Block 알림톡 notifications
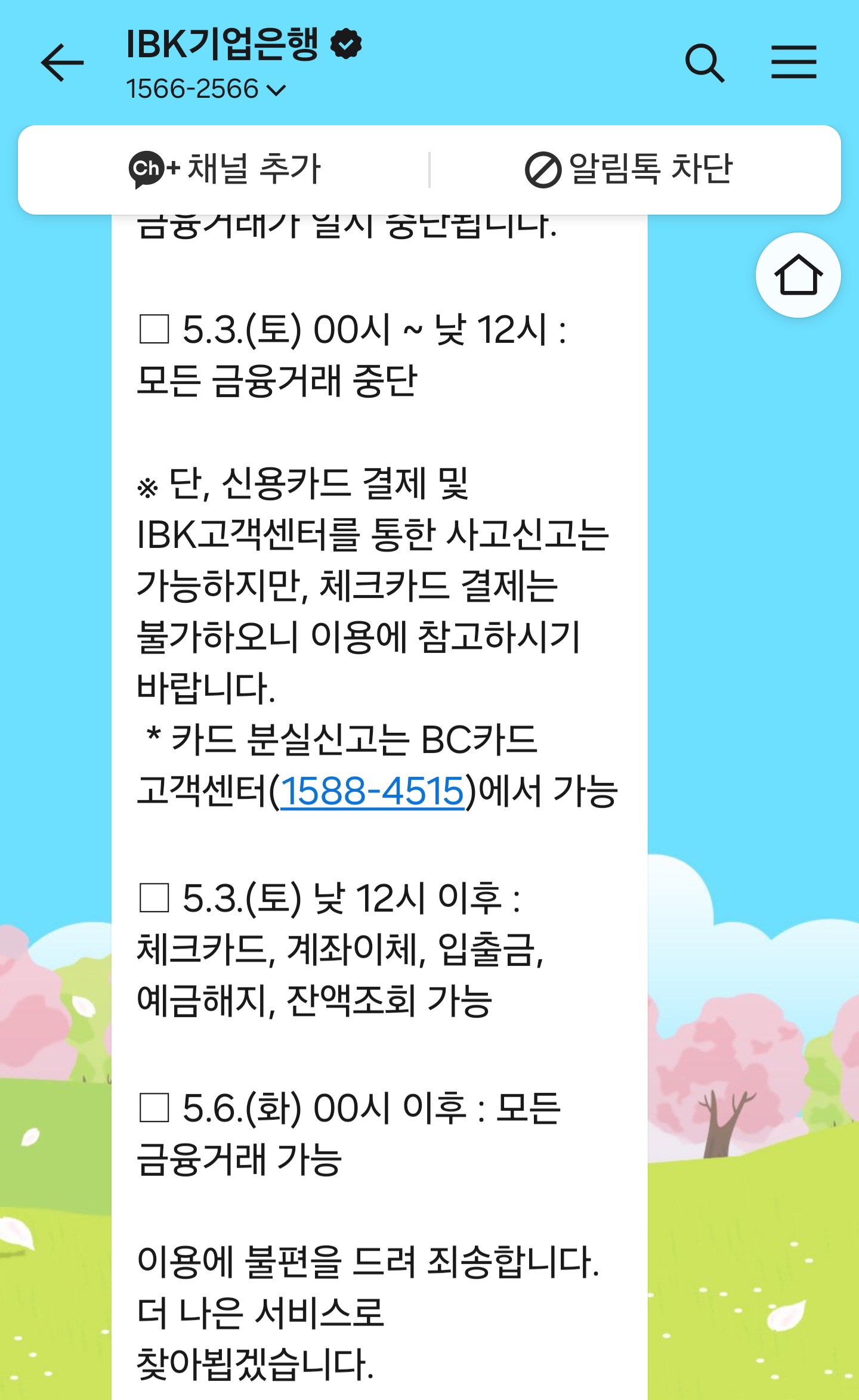The width and height of the screenshot is (859, 1400). 629,169
